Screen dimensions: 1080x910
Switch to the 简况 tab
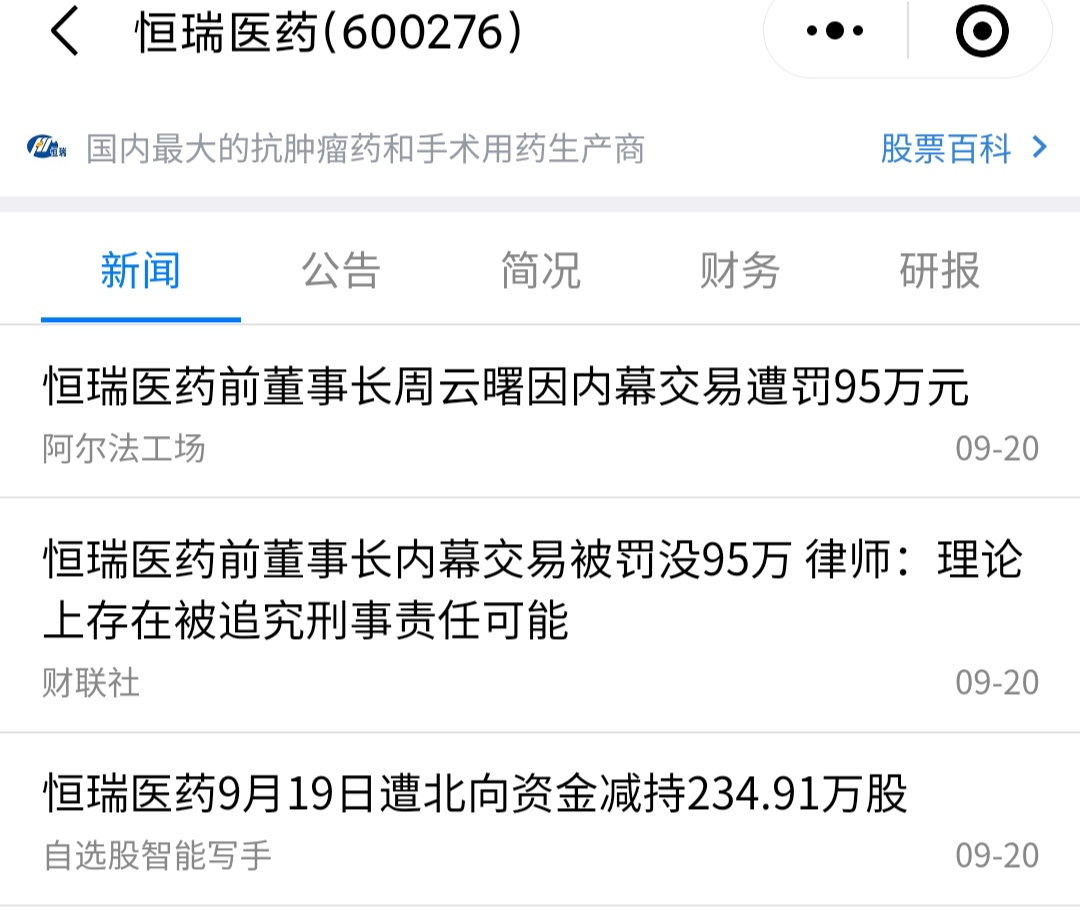(540, 271)
